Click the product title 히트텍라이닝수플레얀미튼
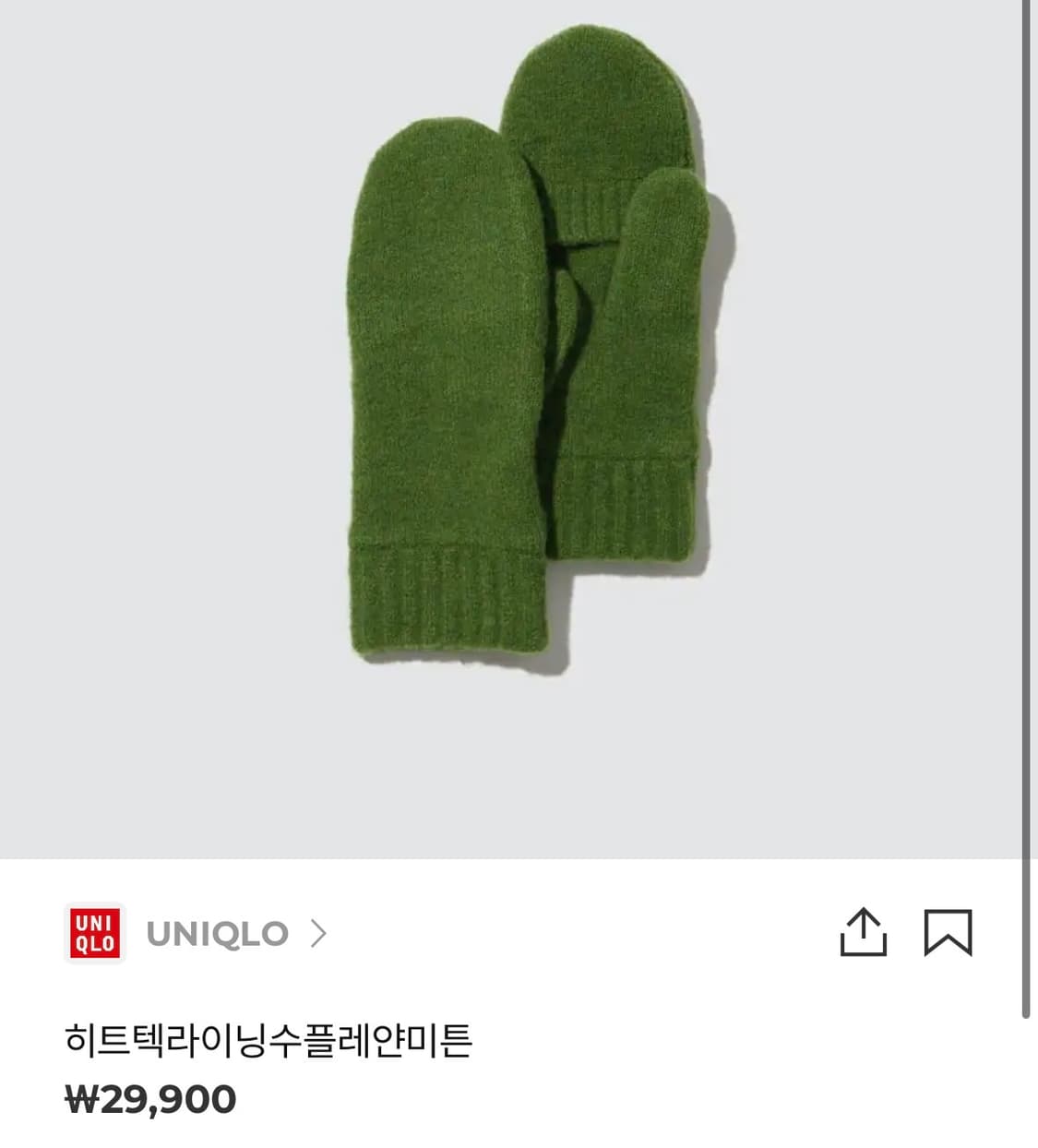Image resolution: width=1038 pixels, height=1148 pixels. (x=268, y=1038)
